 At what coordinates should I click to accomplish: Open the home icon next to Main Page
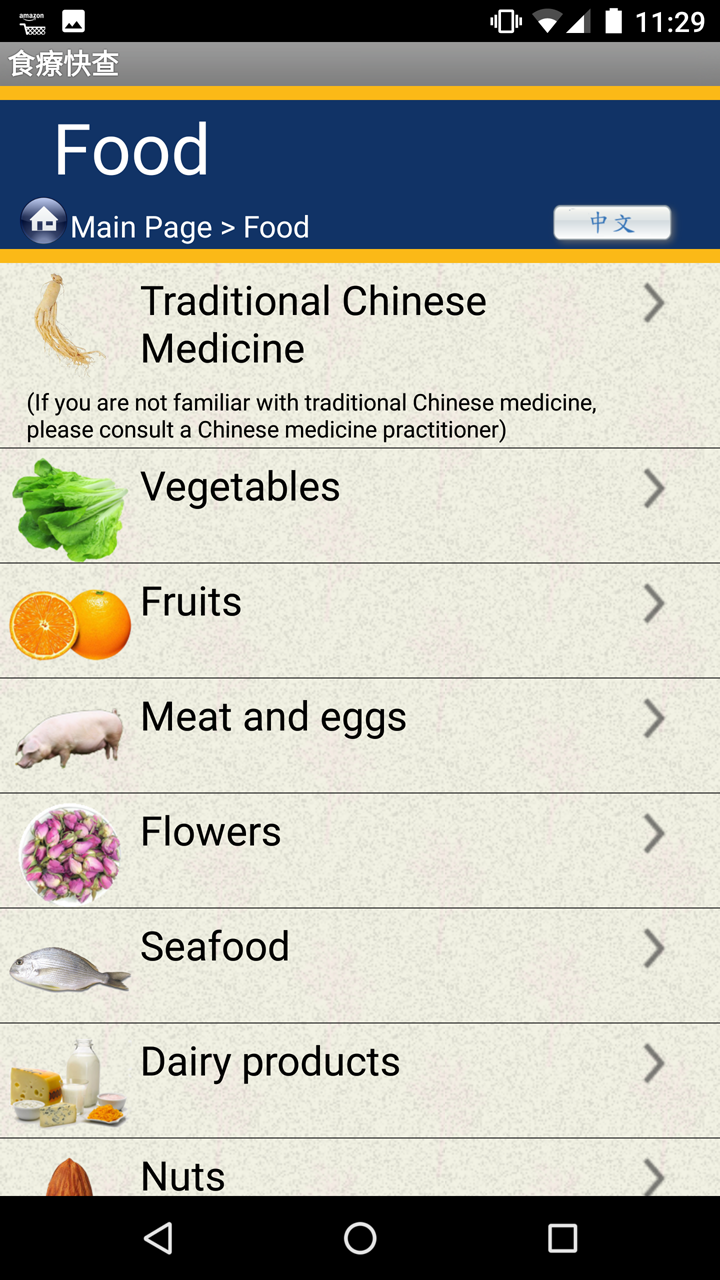[x=42, y=222]
